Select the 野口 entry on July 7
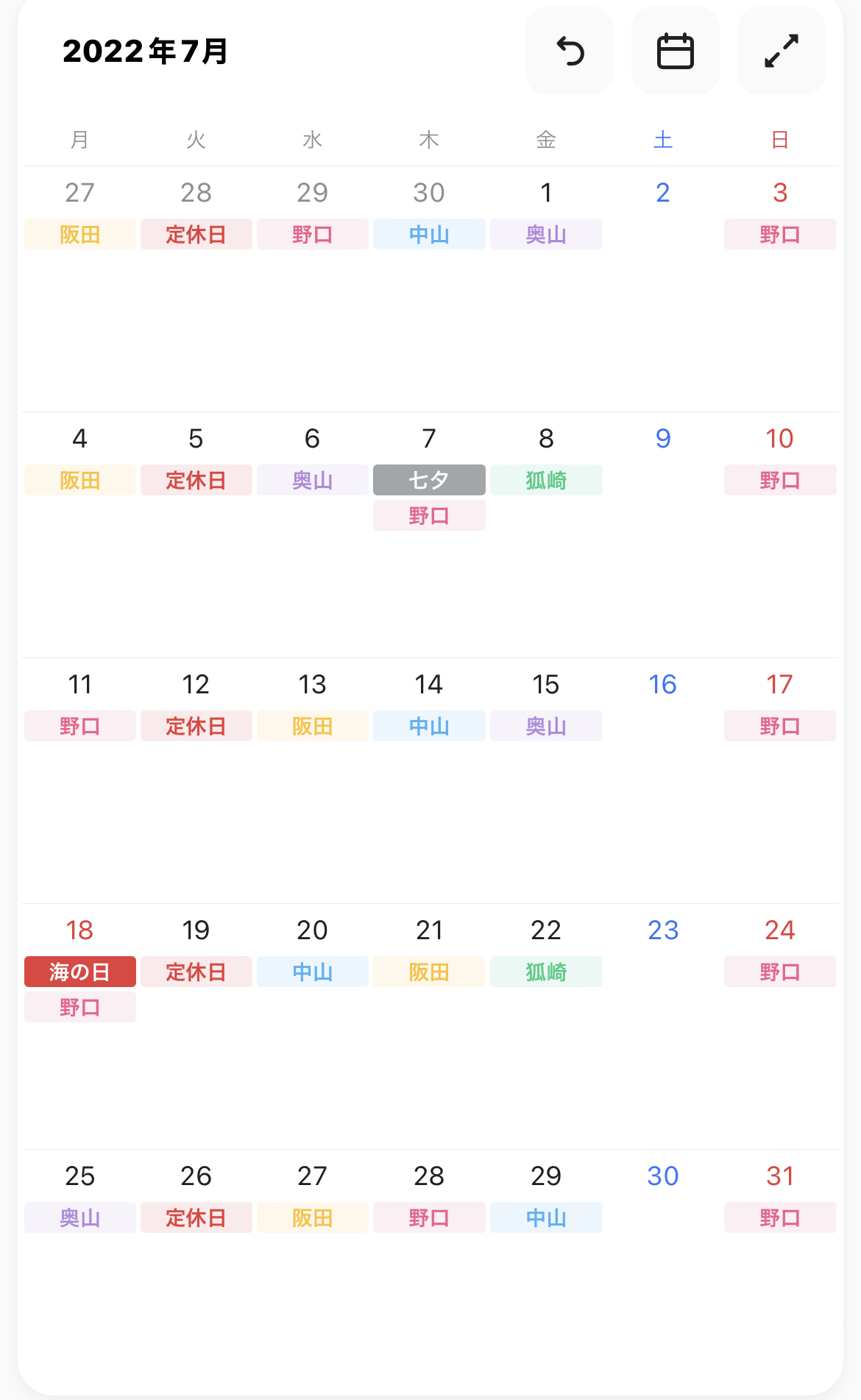 tap(429, 515)
